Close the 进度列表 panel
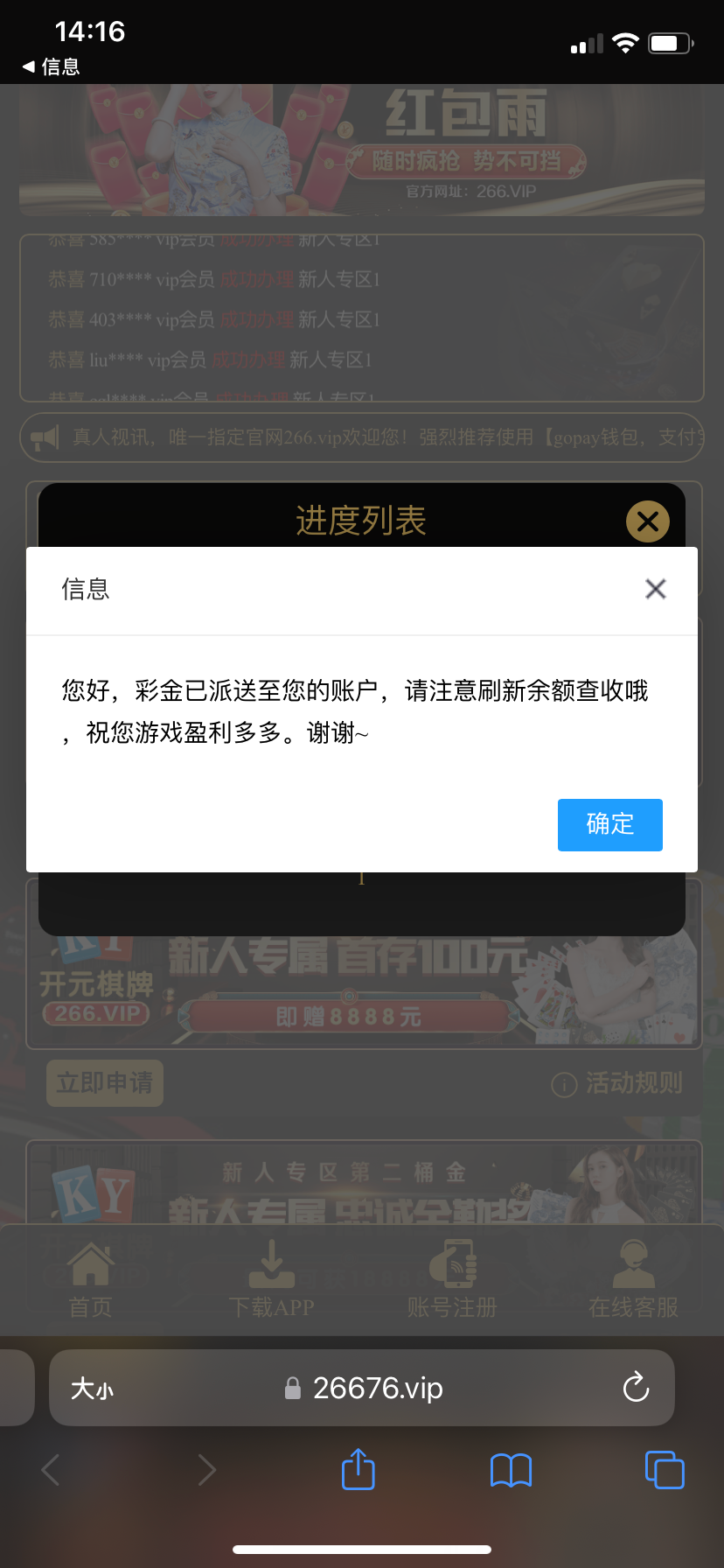 click(x=647, y=521)
